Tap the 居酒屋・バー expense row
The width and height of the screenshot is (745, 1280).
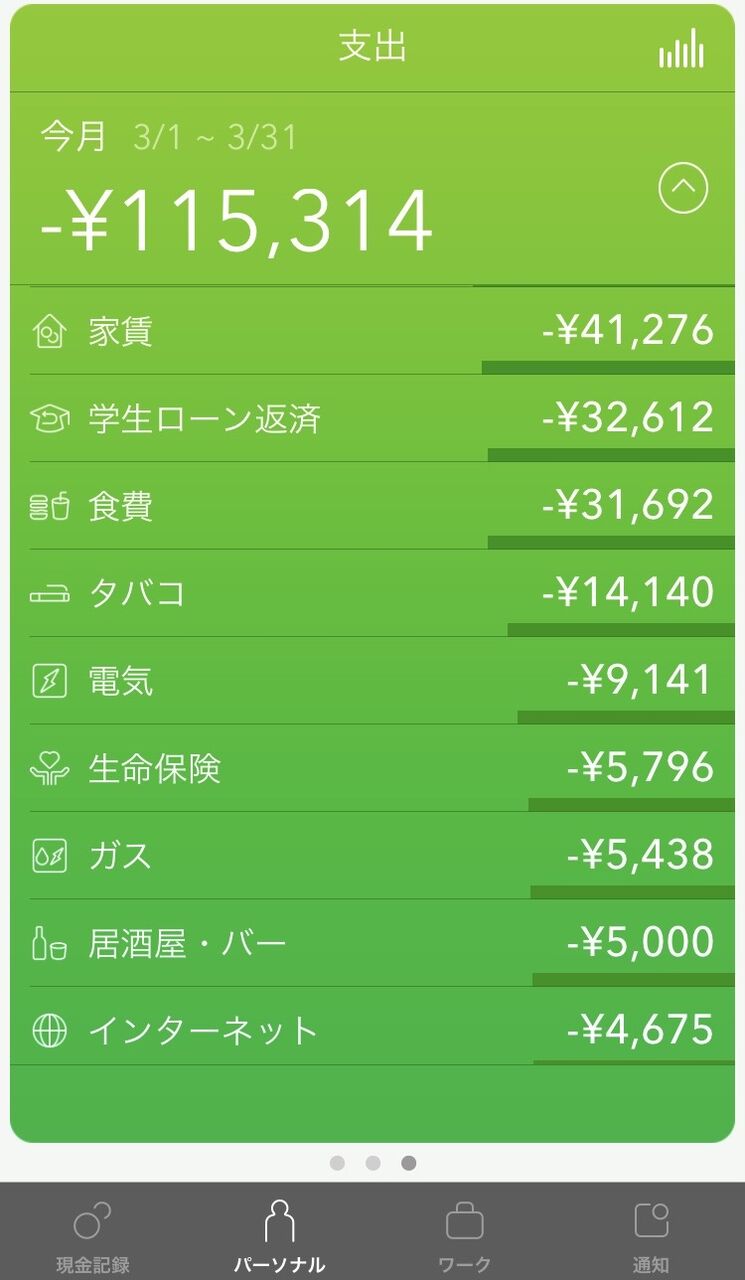(372, 943)
